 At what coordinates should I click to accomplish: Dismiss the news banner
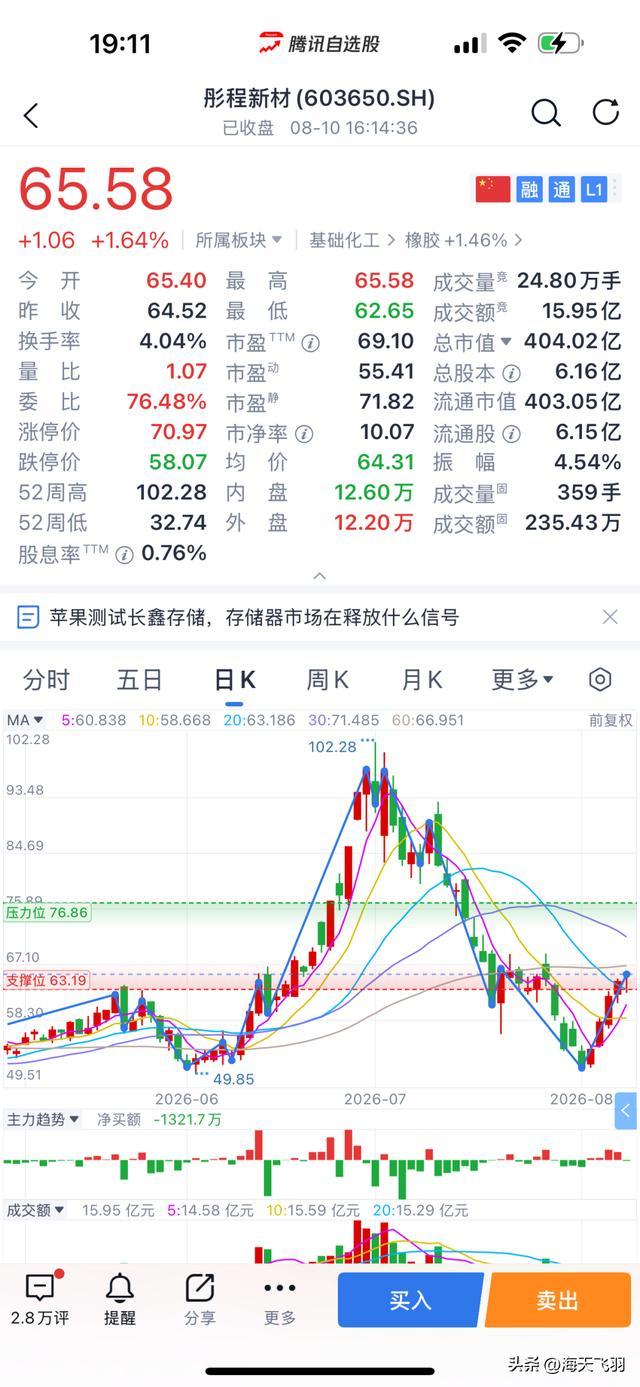[610, 617]
